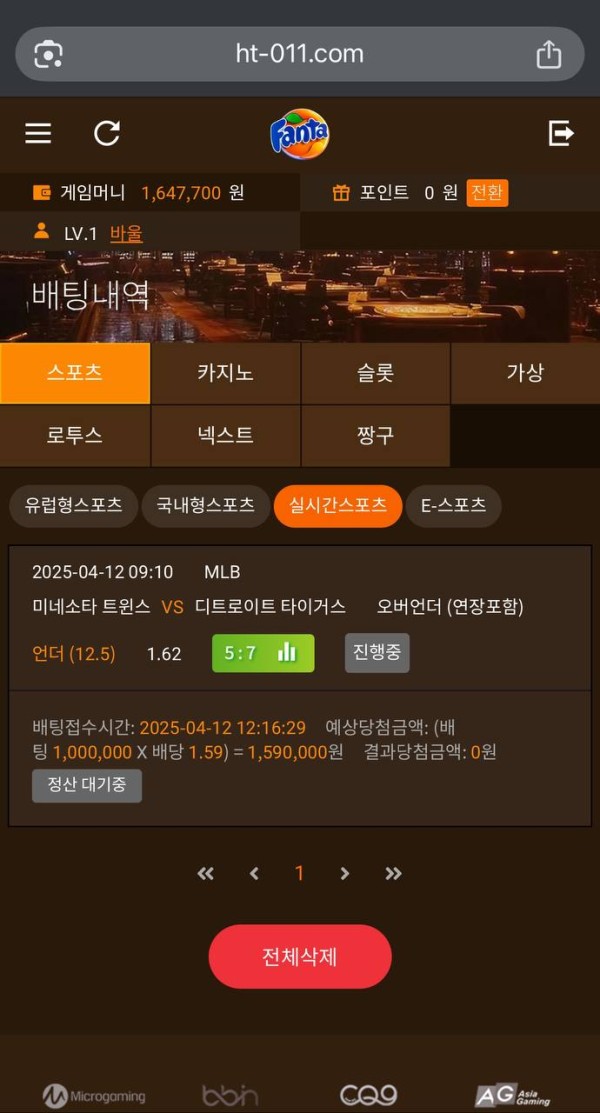Screen dimensions: 600x1113
Task: Open the 로투스 tab
Action: click(75, 435)
